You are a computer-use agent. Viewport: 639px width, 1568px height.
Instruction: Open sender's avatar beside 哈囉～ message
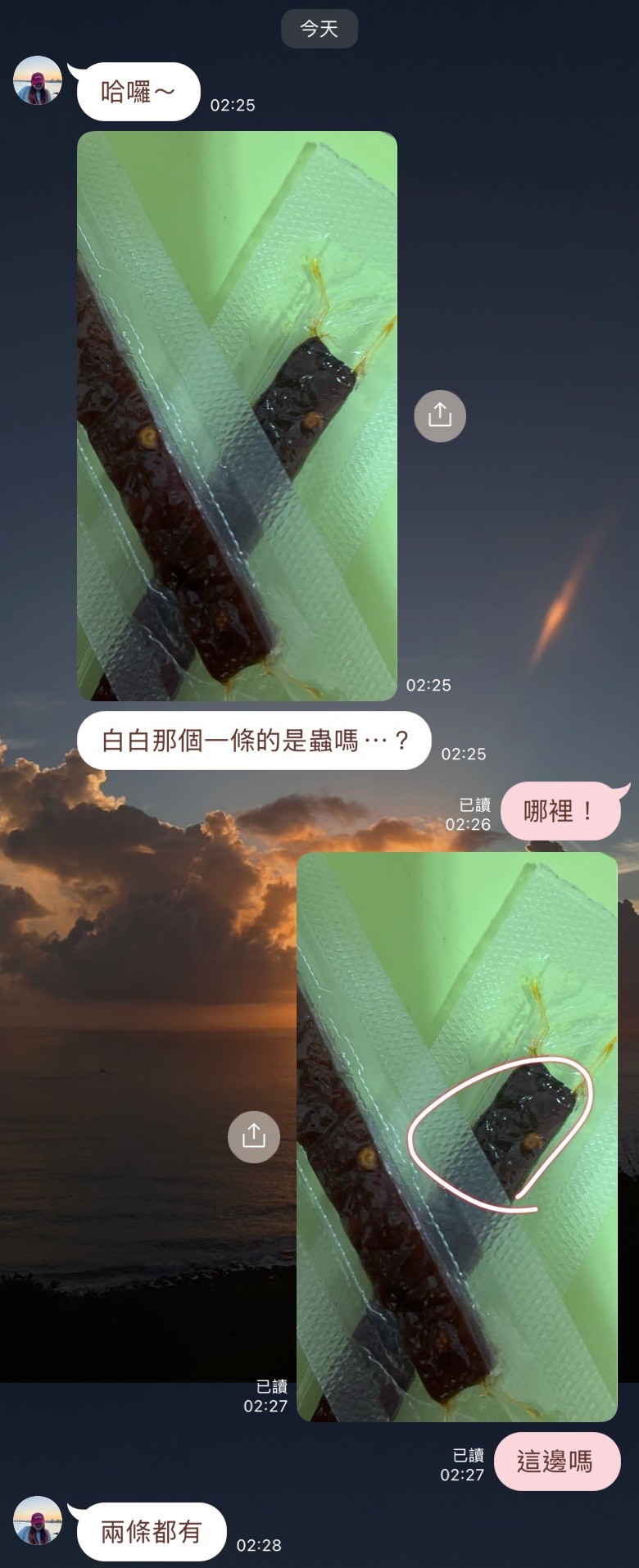38,81
